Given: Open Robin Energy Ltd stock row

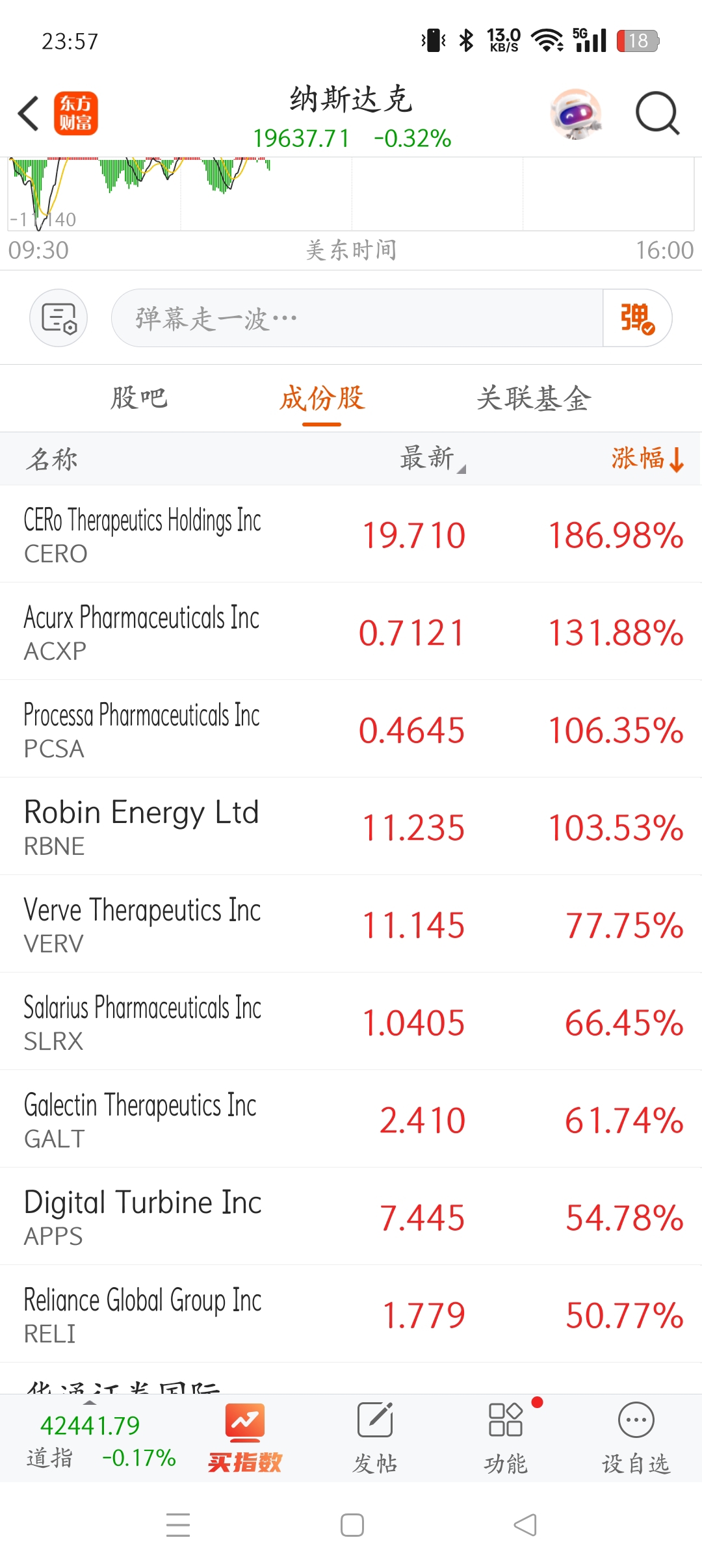Looking at the screenshot, I should pos(351,826).
